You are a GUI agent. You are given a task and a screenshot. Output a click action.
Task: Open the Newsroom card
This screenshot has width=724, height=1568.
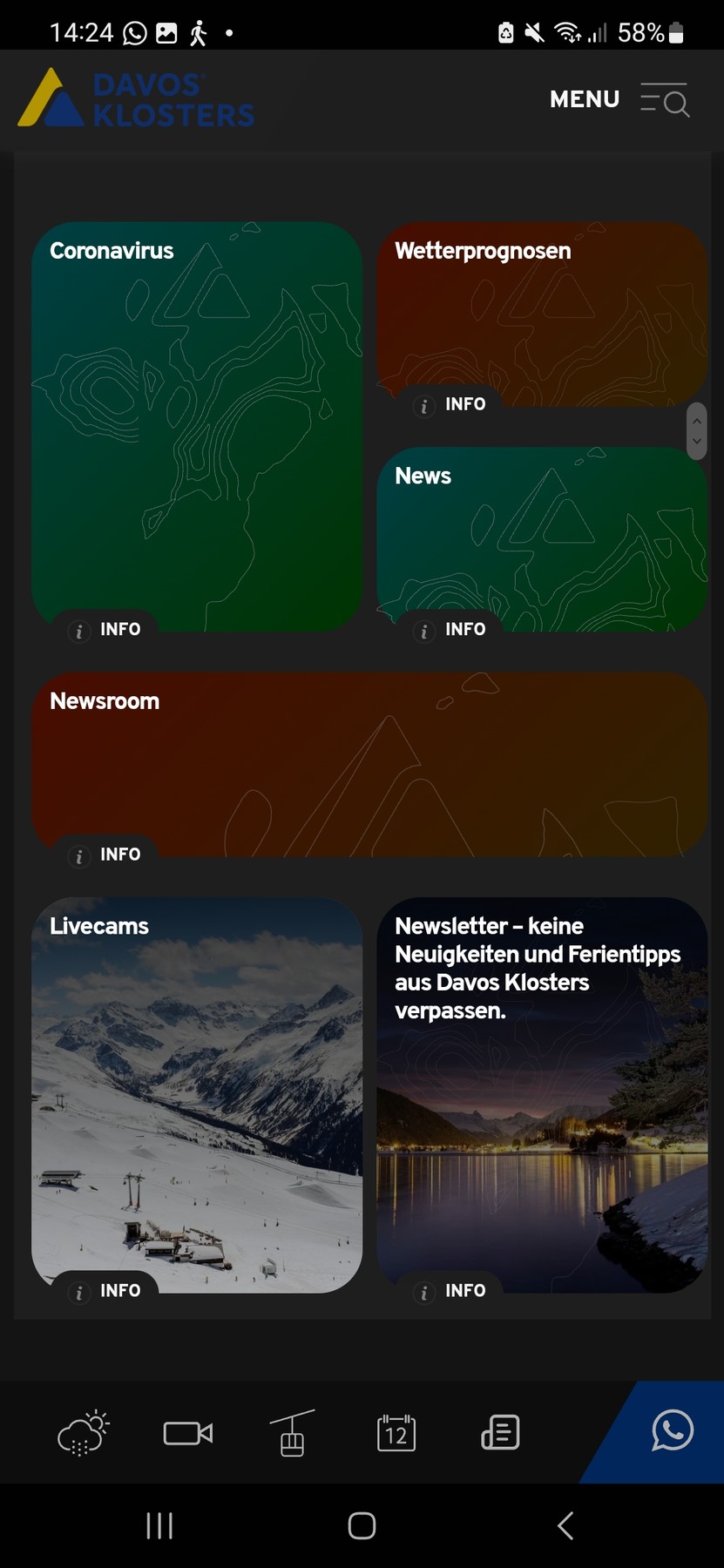click(369, 764)
